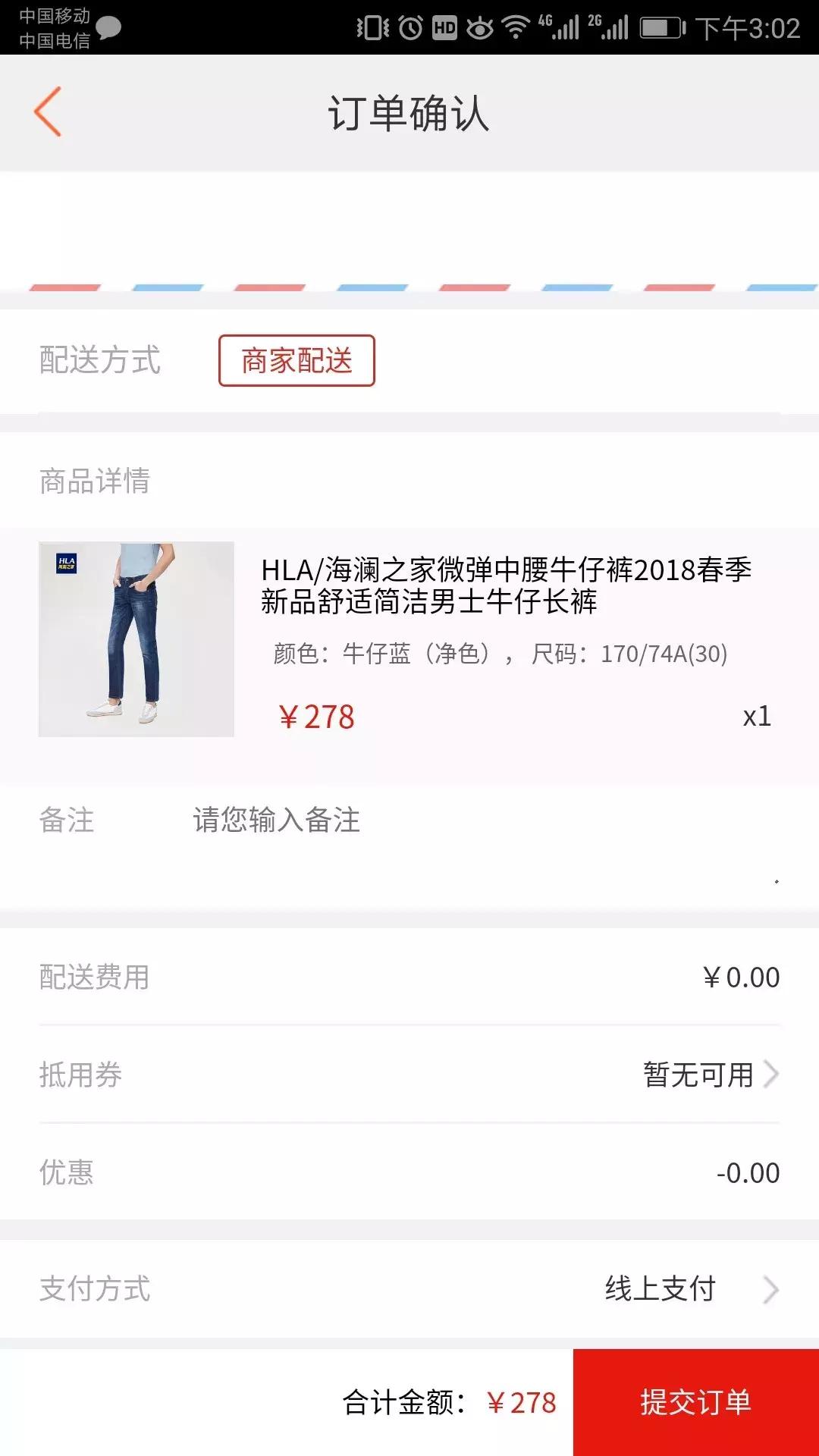Select the 商家配送 delivery option
819x1456 pixels.
pyautogui.click(x=296, y=362)
